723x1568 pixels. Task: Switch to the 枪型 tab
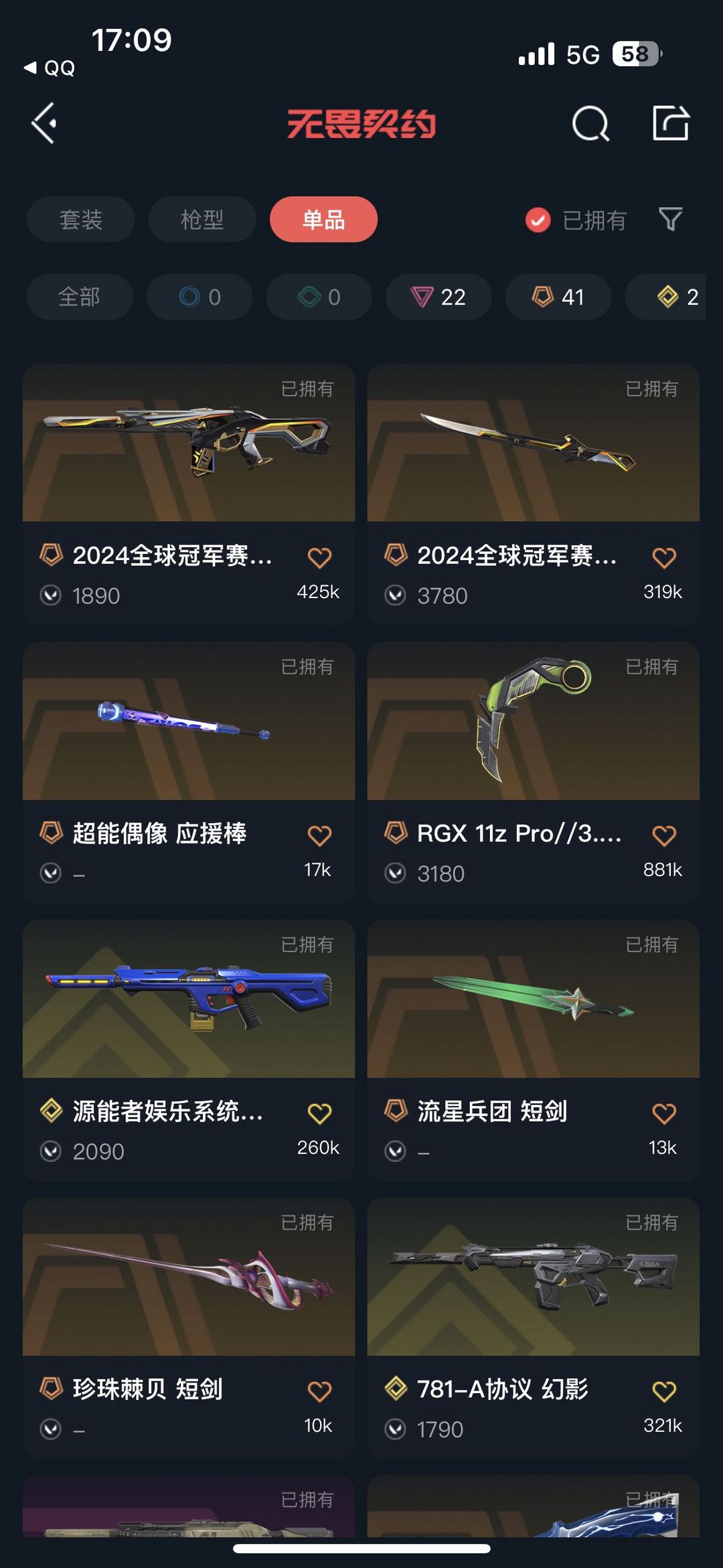click(202, 220)
